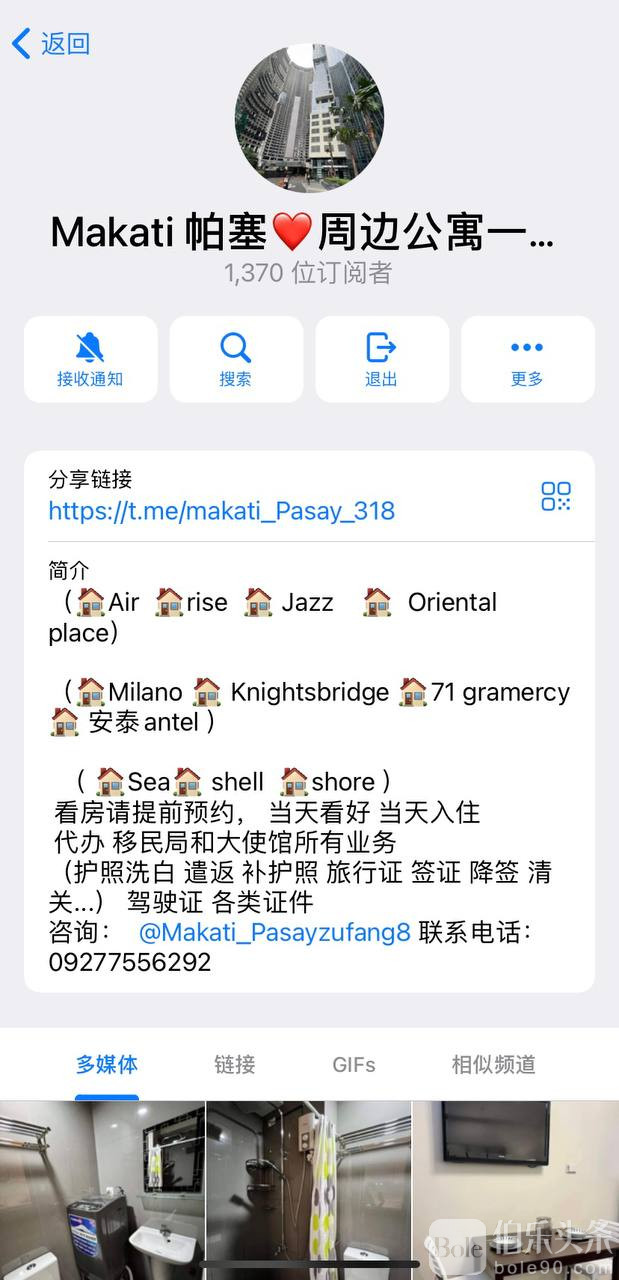Open the channel profile photo
Viewport: 619px width, 1280px height.
[x=309, y=117]
